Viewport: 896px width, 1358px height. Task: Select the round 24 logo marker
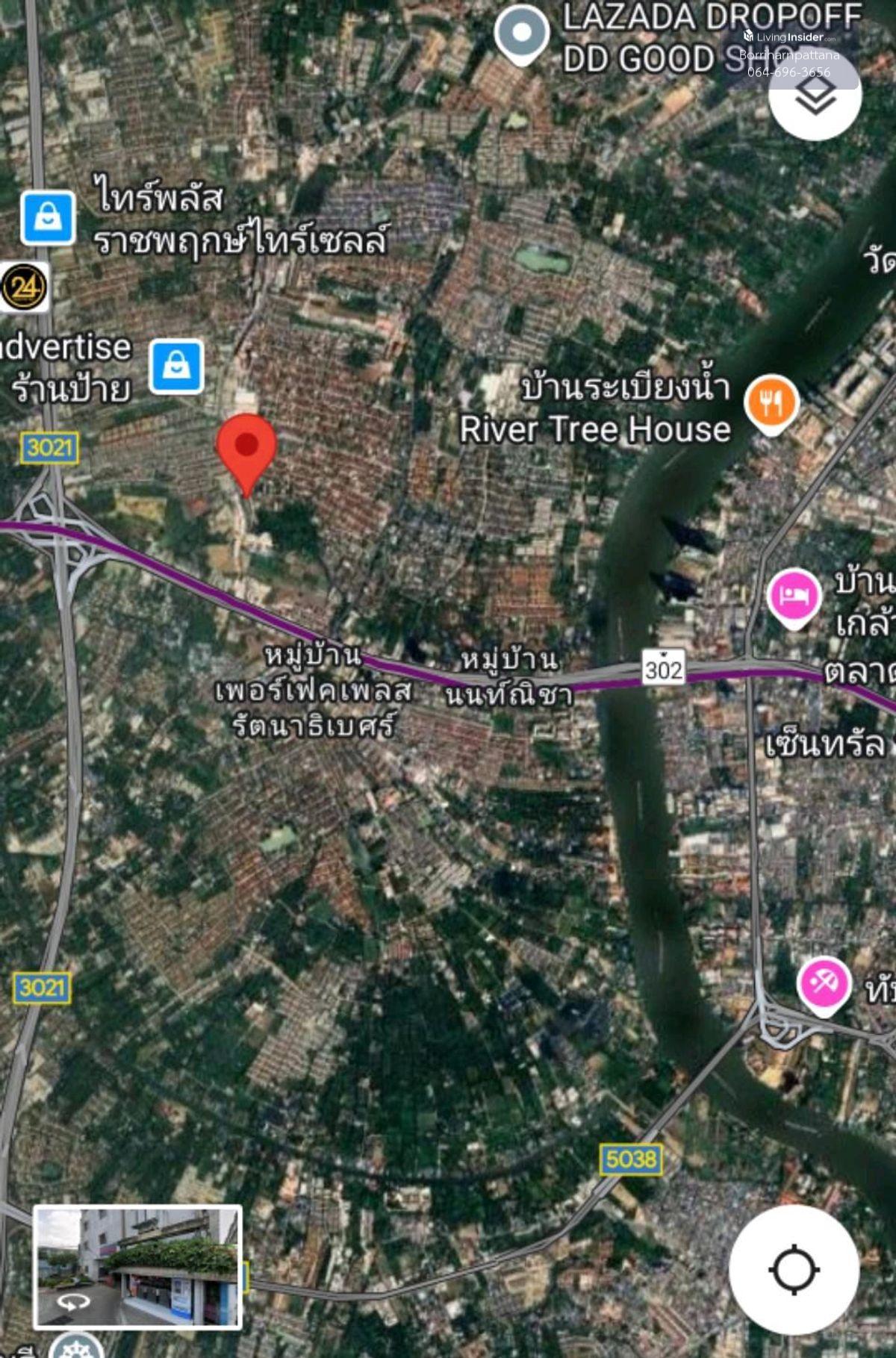(24, 287)
